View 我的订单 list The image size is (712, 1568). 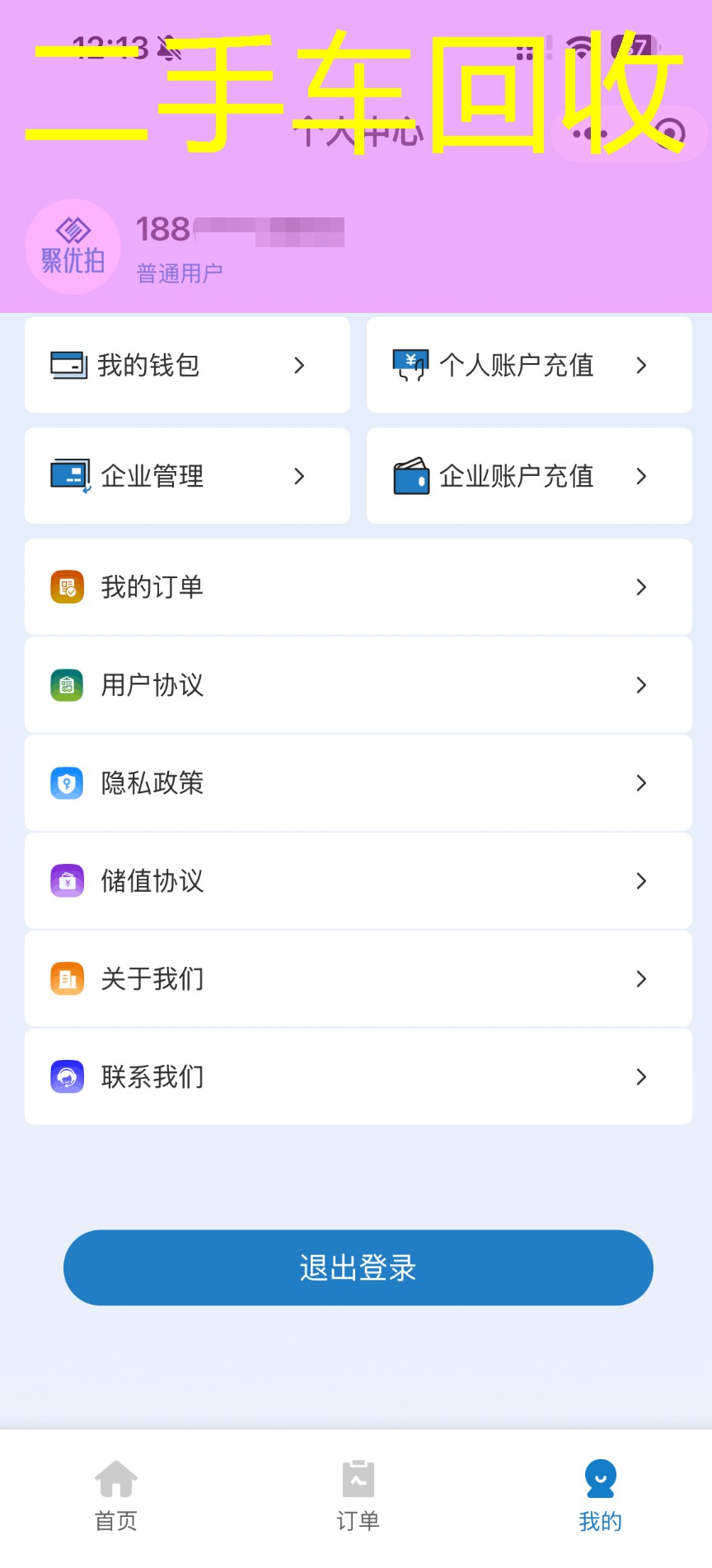[x=358, y=587]
